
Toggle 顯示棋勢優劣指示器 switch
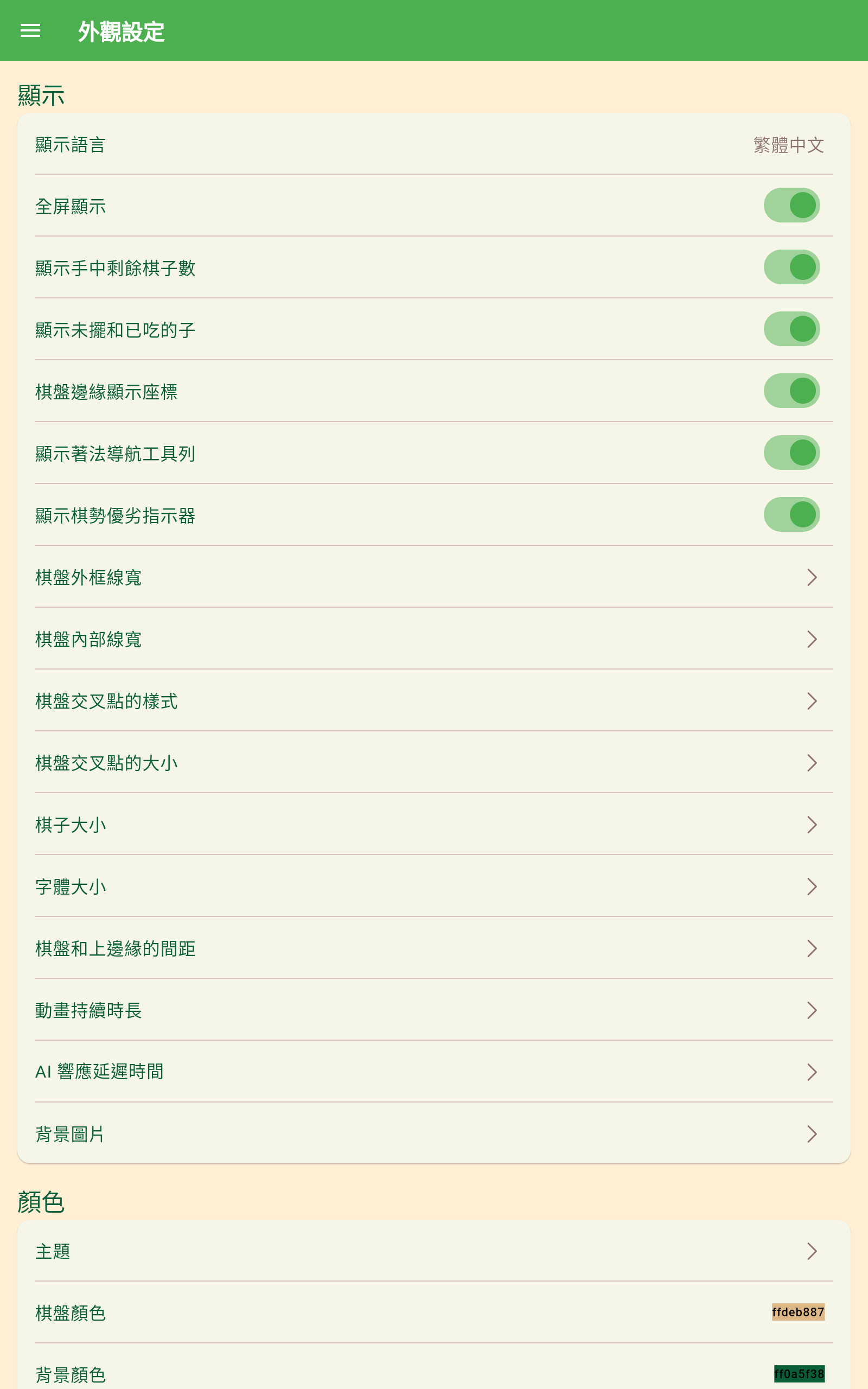coord(791,515)
